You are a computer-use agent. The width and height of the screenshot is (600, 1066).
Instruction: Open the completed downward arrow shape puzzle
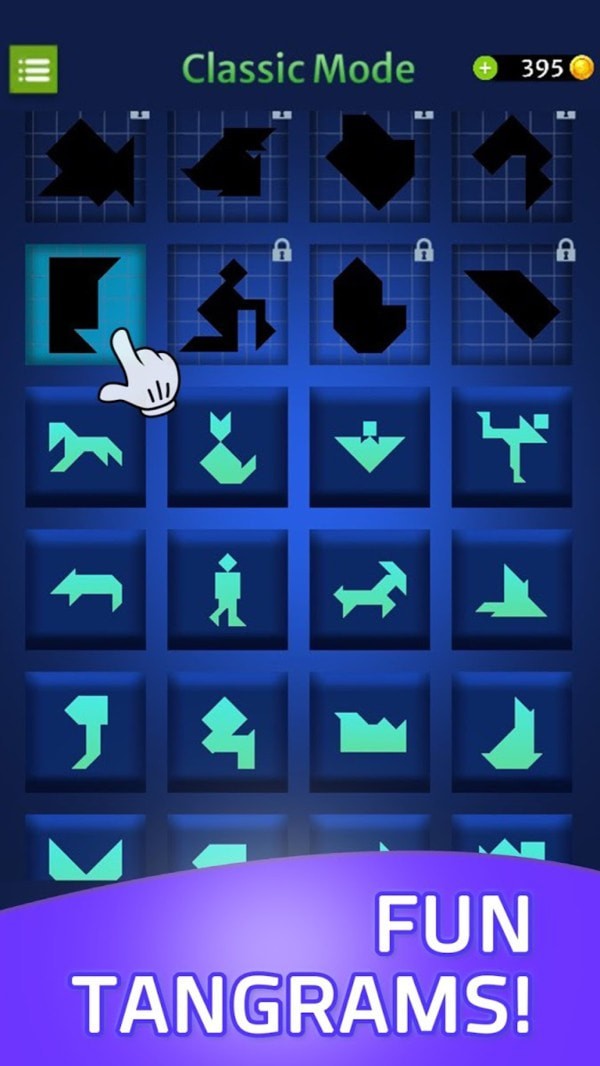click(x=369, y=446)
